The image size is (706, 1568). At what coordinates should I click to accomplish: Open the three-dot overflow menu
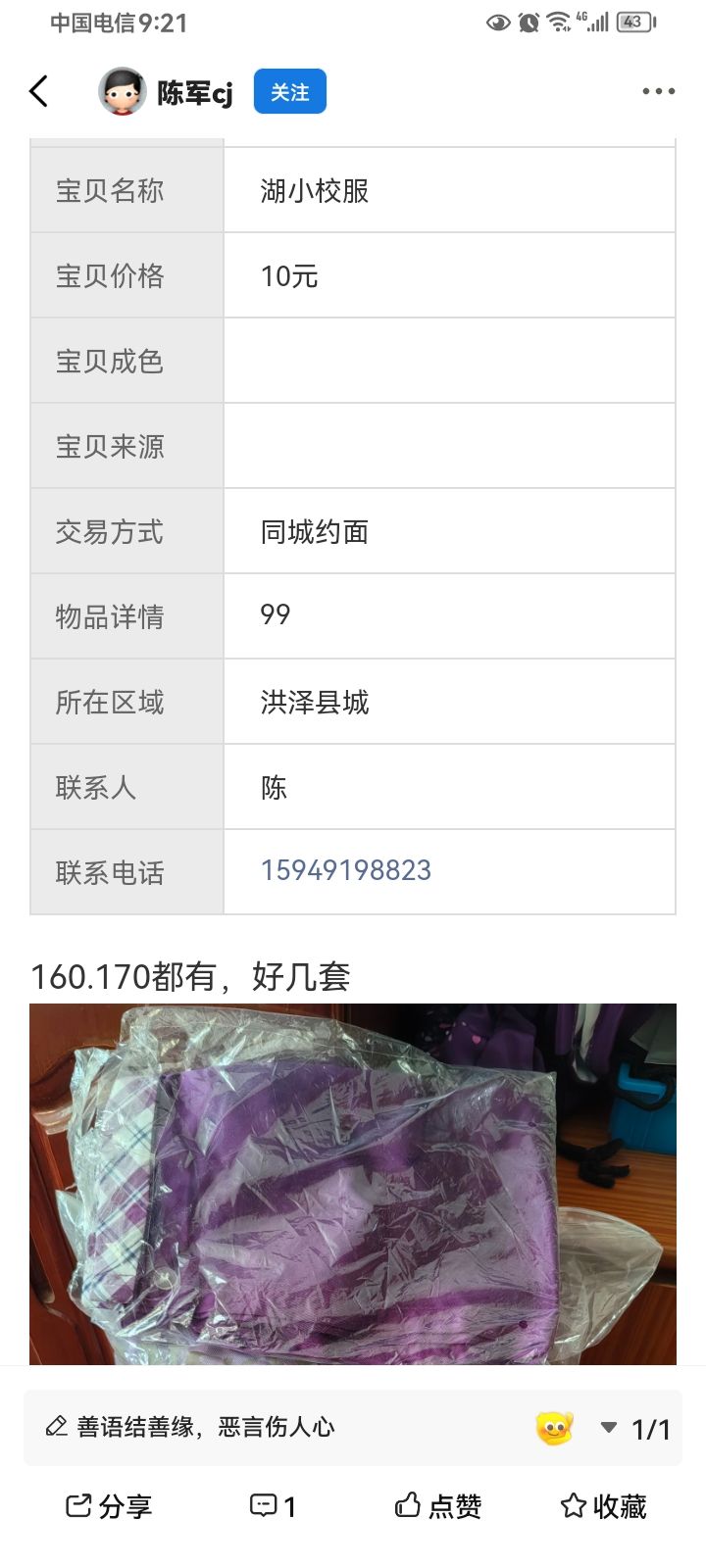click(658, 92)
